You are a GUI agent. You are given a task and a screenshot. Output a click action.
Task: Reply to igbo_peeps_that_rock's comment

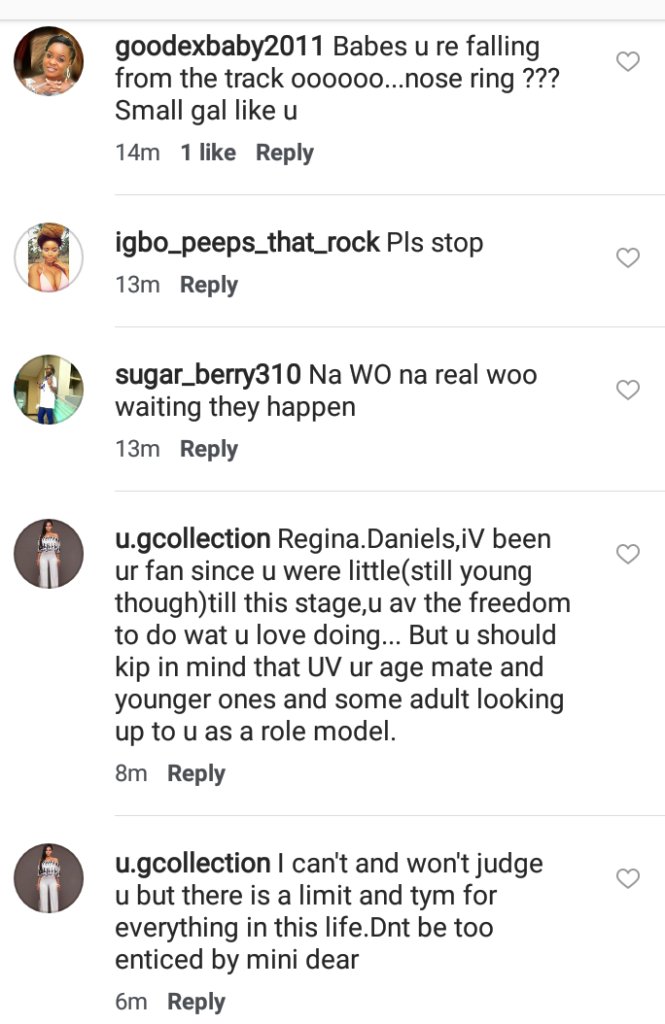[x=208, y=285]
